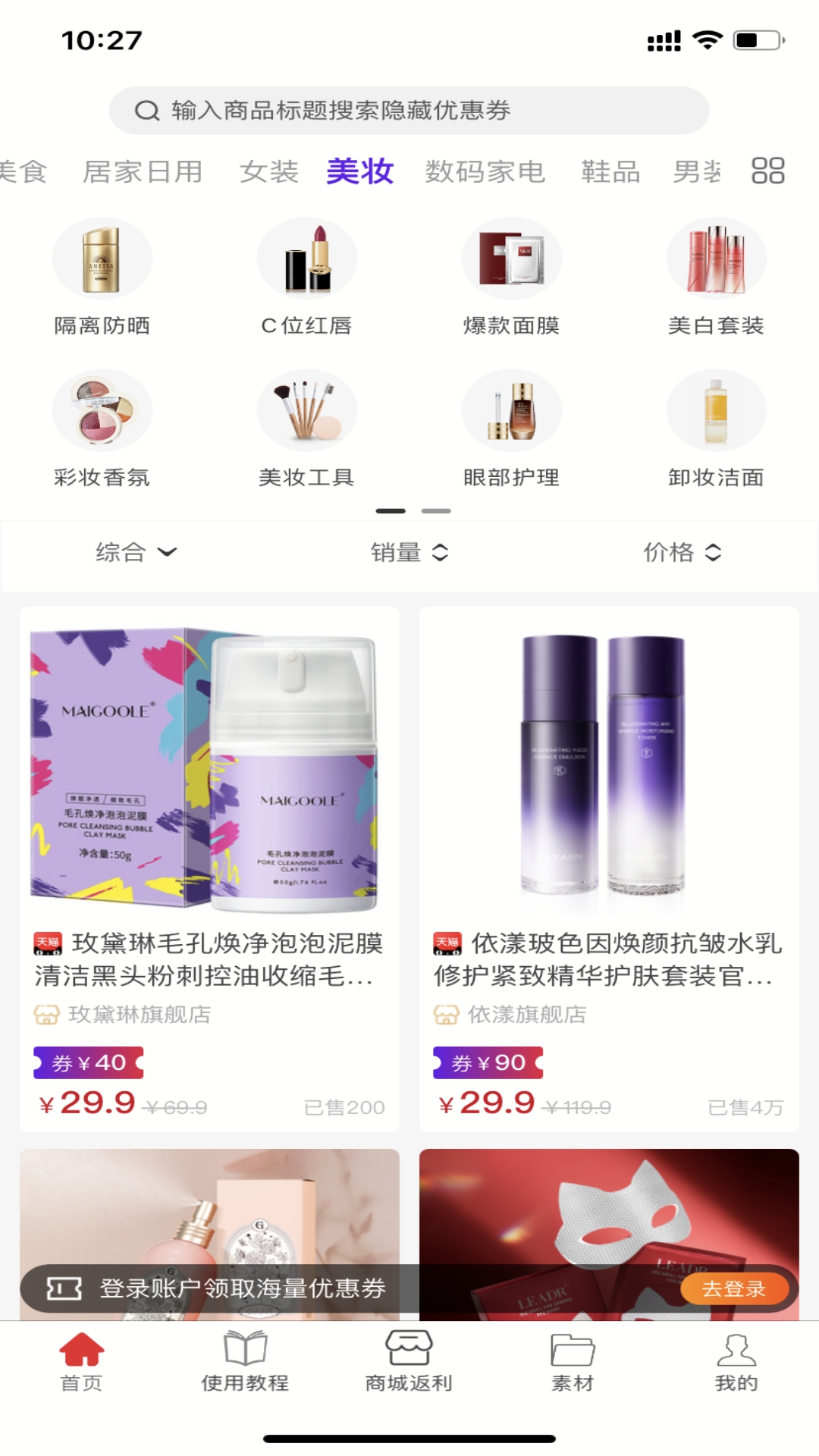Open the 依漾玻色因焕颜抗皱水乳 product card
The image size is (819, 1456).
coord(609,869)
